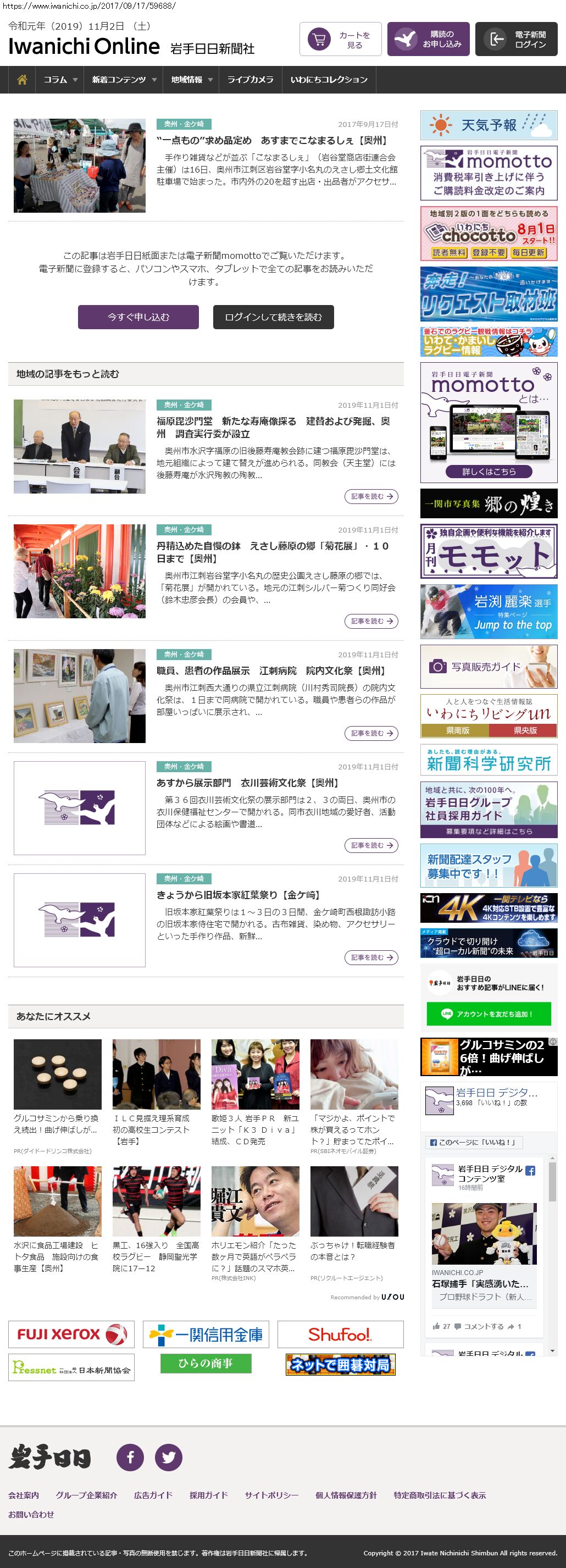
Task: Visit the Facebook page from the footer icon
Action: [x=130, y=1457]
